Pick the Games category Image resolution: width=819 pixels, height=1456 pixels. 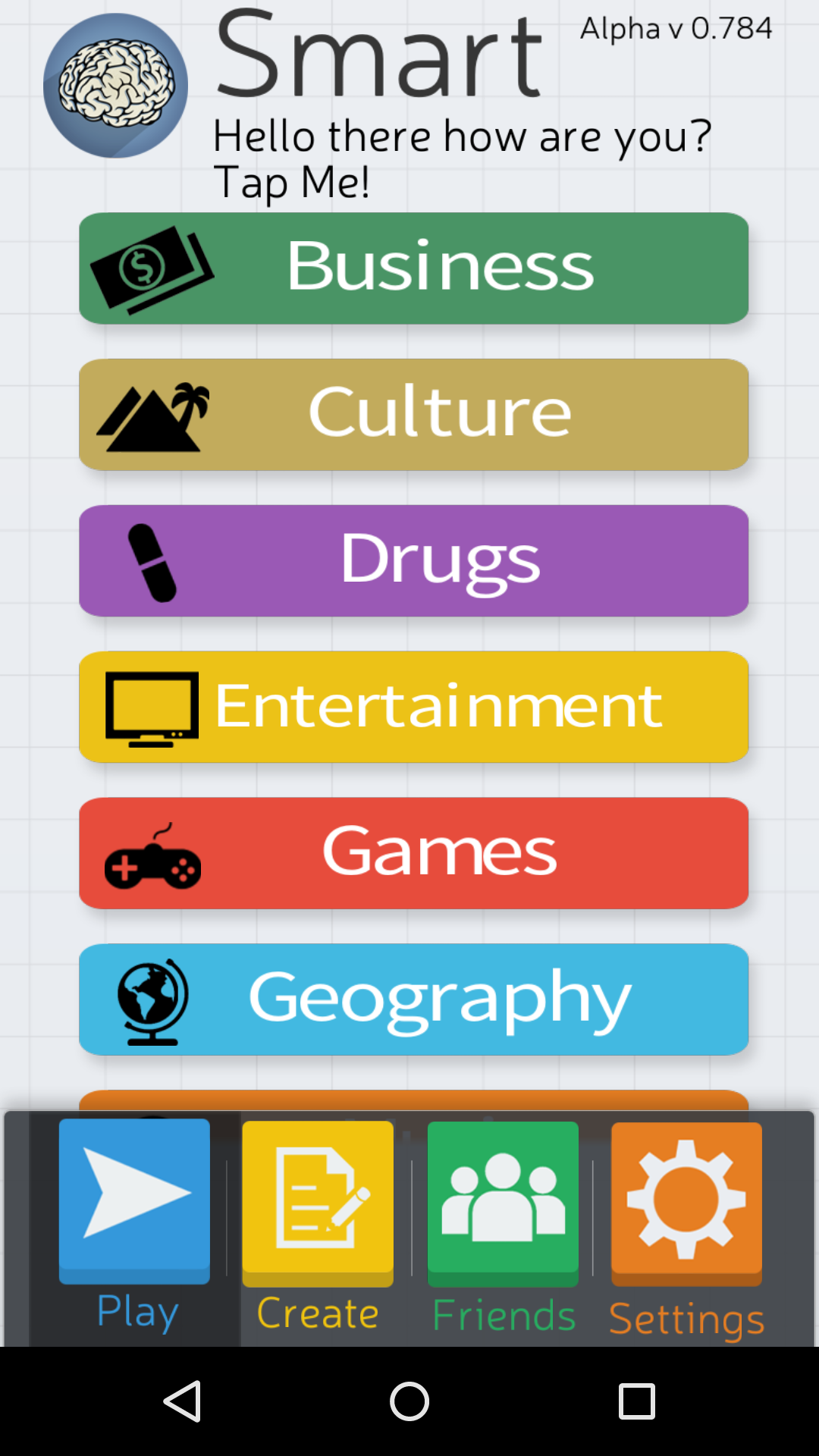tap(413, 853)
